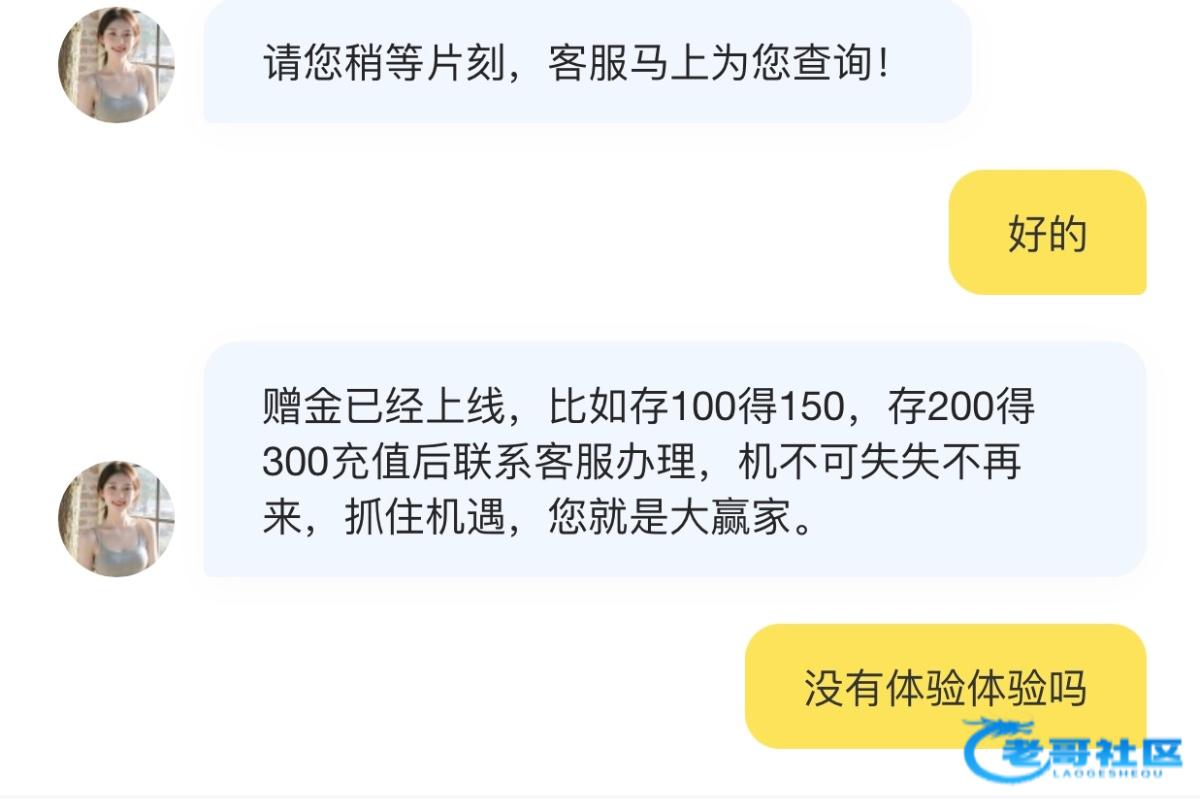This screenshot has width=1200, height=811.
Task: Open agent avatar beside the 请您稍等片刻 message
Action: (116, 64)
